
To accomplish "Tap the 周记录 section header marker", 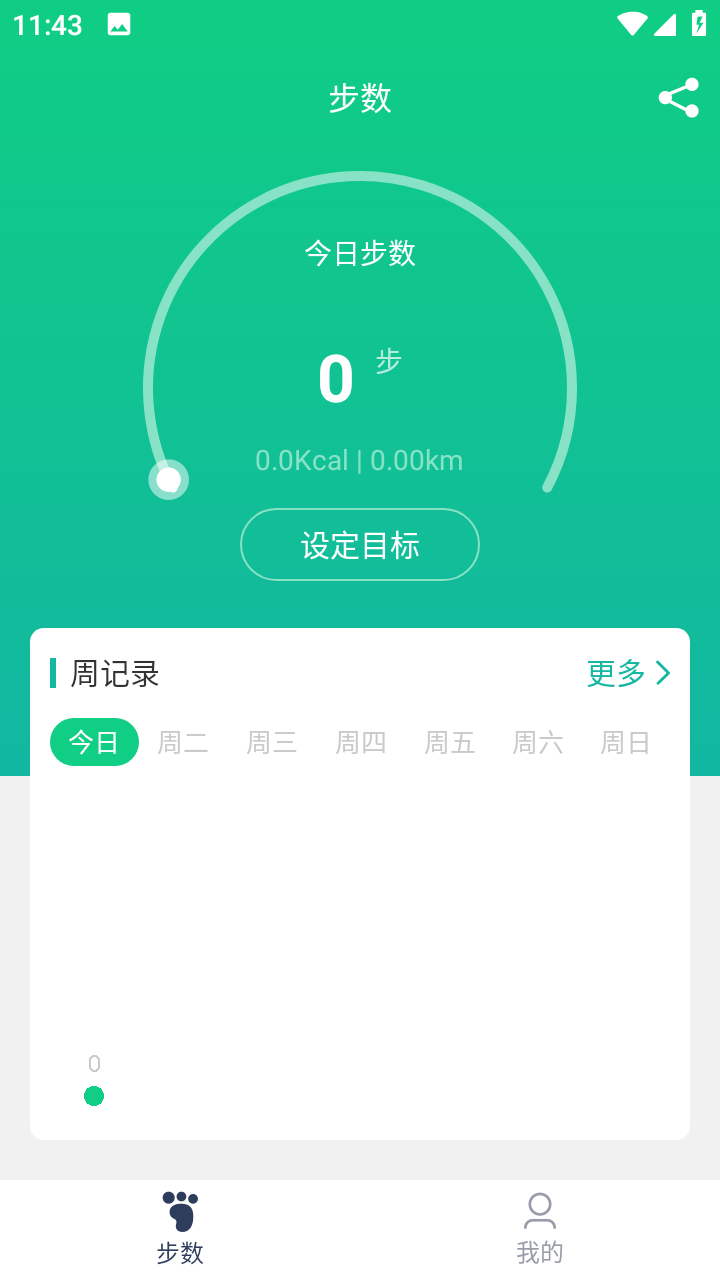I will [x=55, y=674].
